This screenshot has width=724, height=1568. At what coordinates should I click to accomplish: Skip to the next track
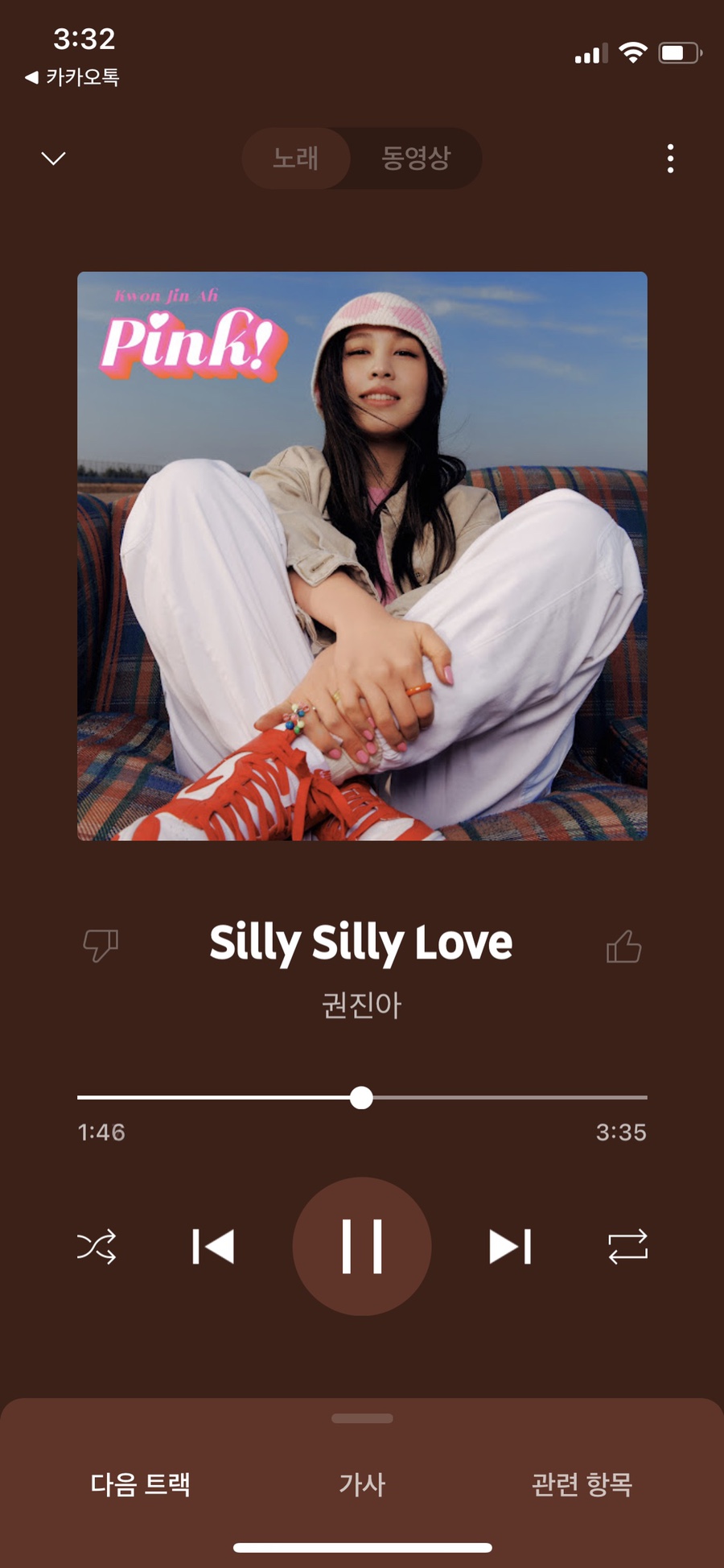coord(510,1246)
